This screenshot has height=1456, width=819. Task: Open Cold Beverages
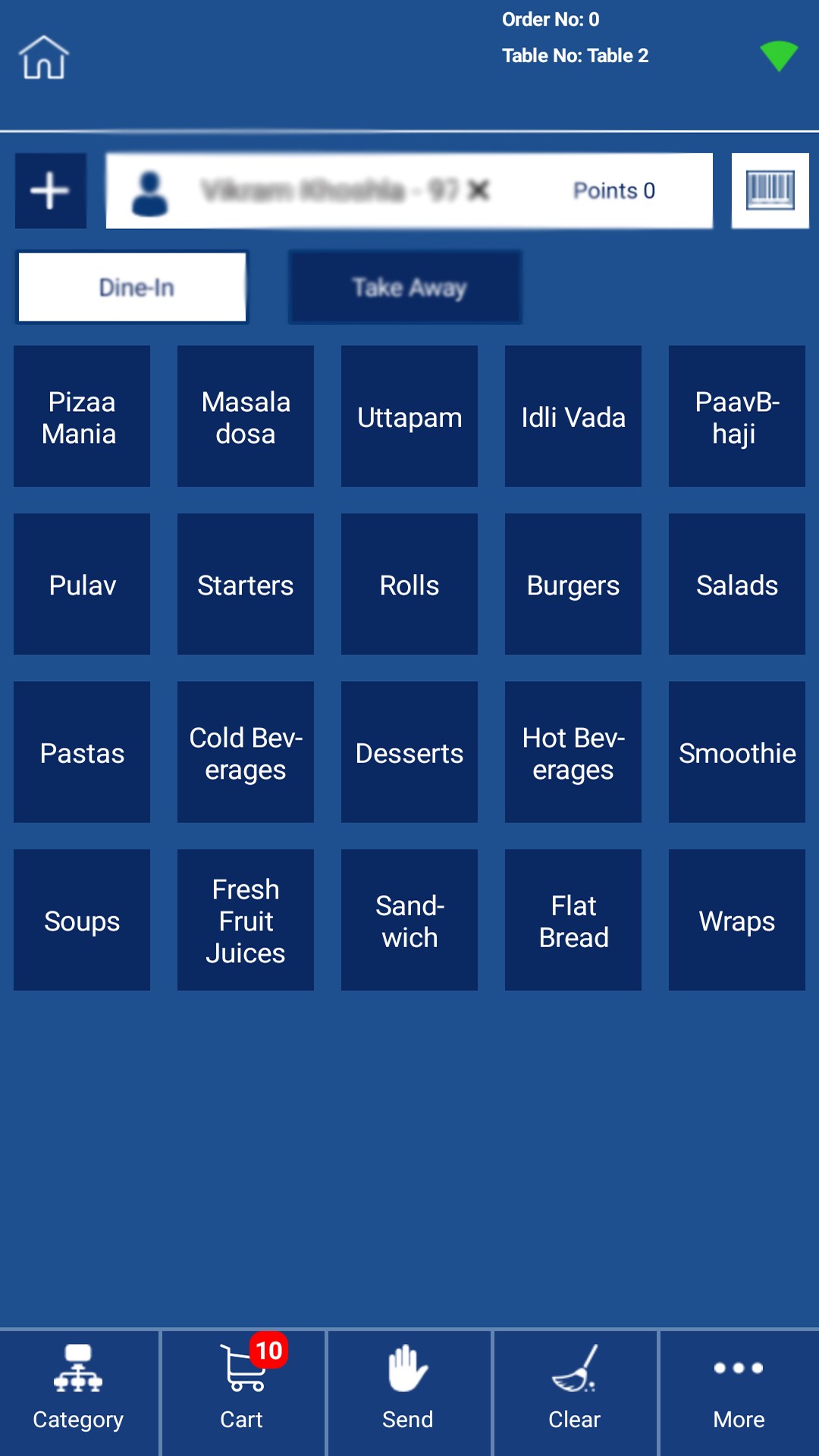246,752
